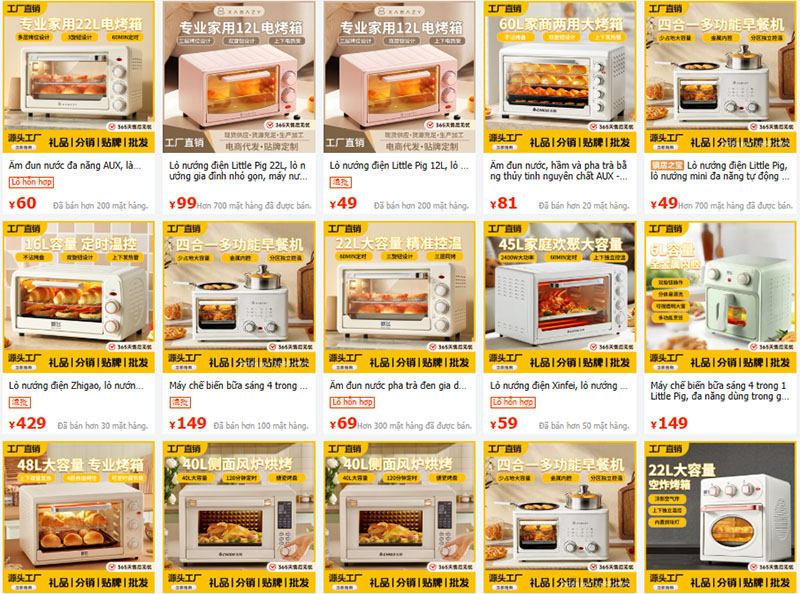Open the AUX glass tea kettle listing at ¥81

[x=558, y=78]
